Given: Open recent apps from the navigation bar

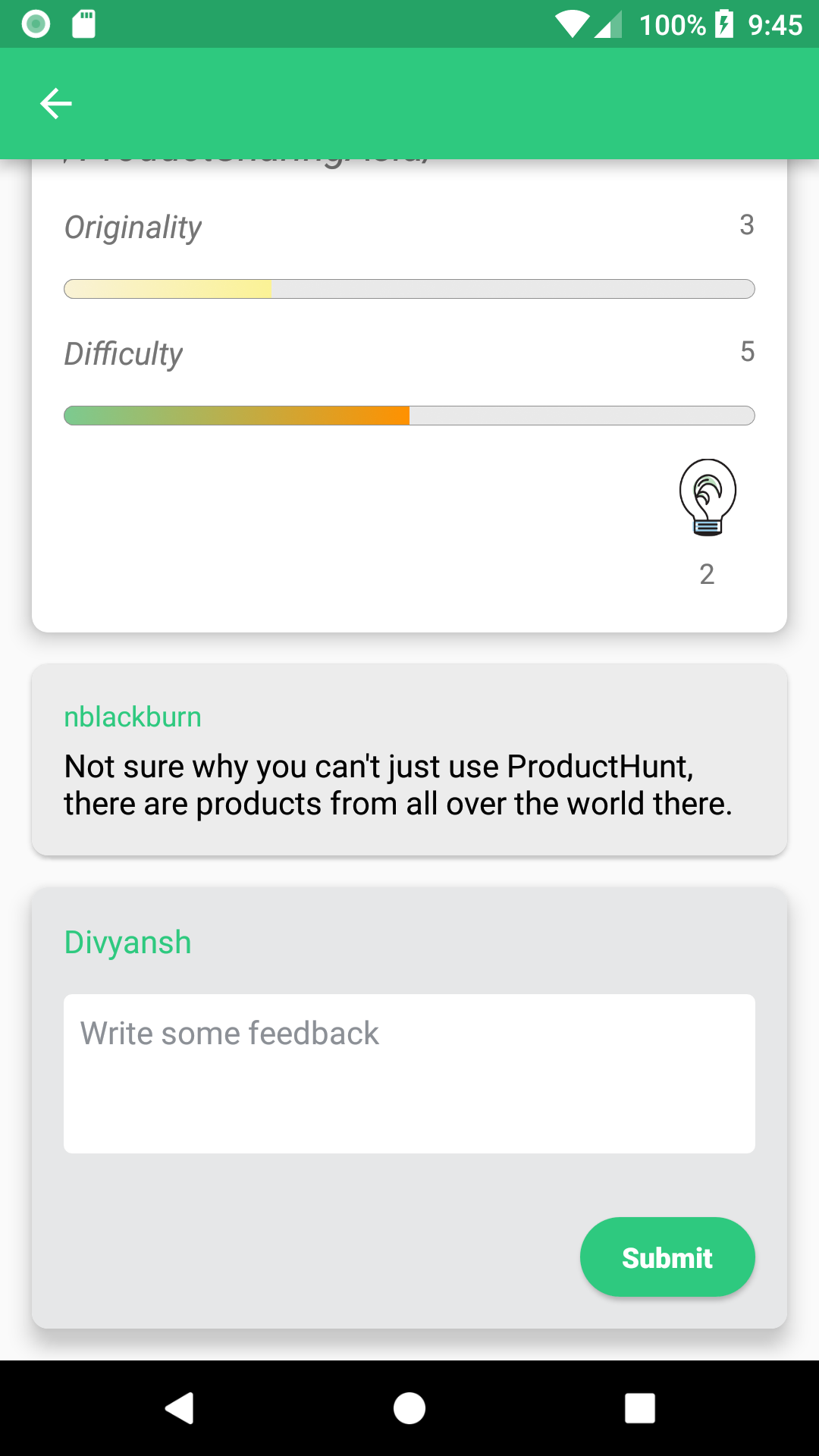Looking at the screenshot, I should (639, 1408).
